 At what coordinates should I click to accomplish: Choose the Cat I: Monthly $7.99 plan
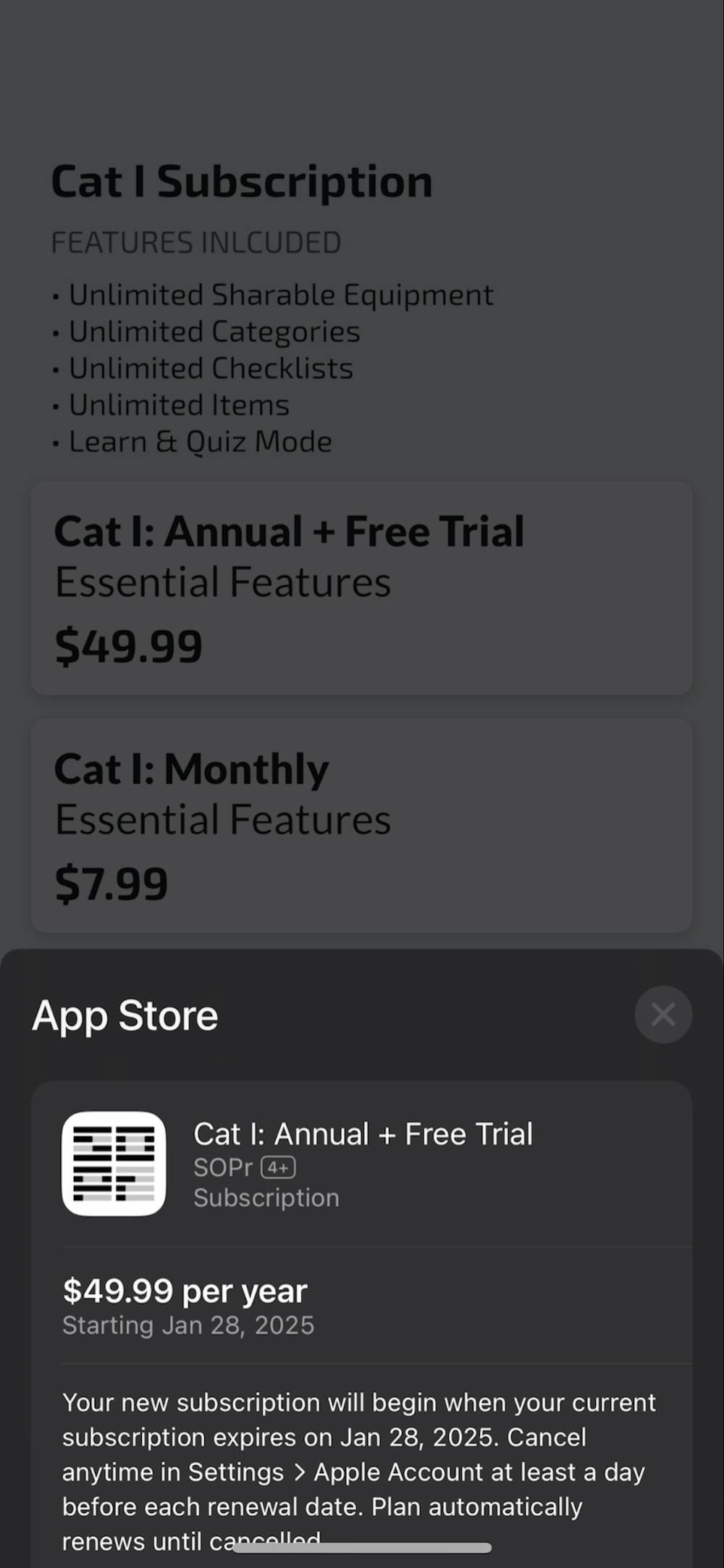tap(361, 825)
